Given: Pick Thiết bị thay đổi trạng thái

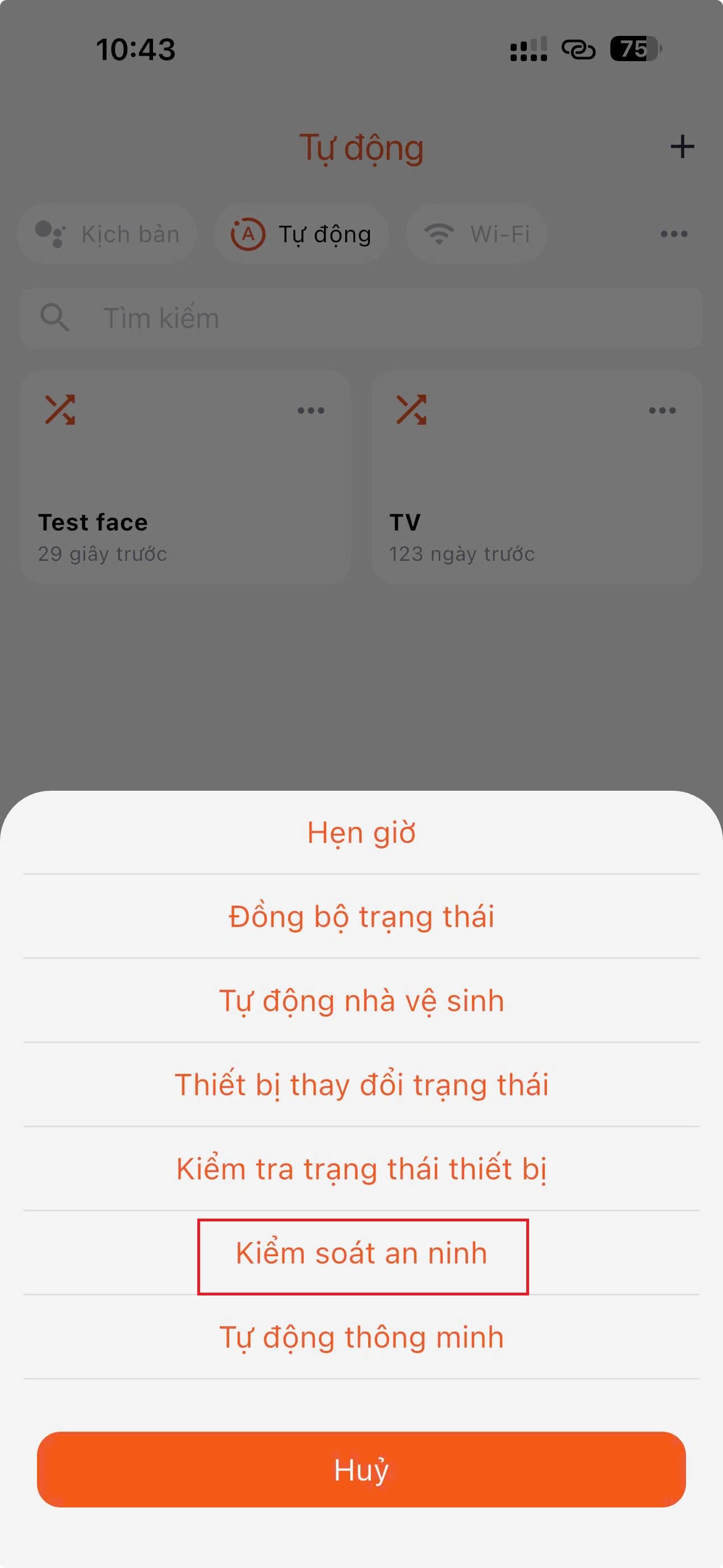Looking at the screenshot, I should coord(361,1085).
